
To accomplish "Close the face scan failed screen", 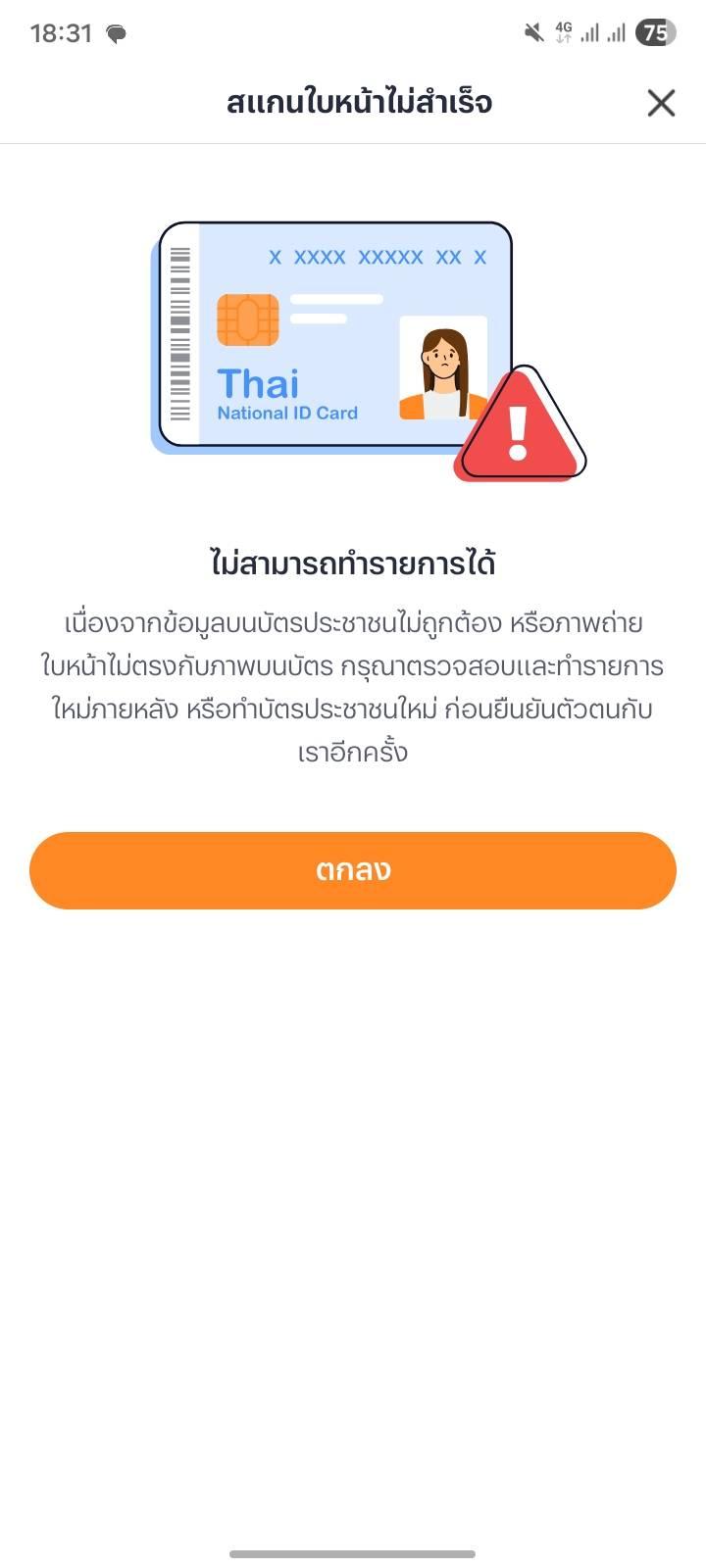I will pos(661,102).
